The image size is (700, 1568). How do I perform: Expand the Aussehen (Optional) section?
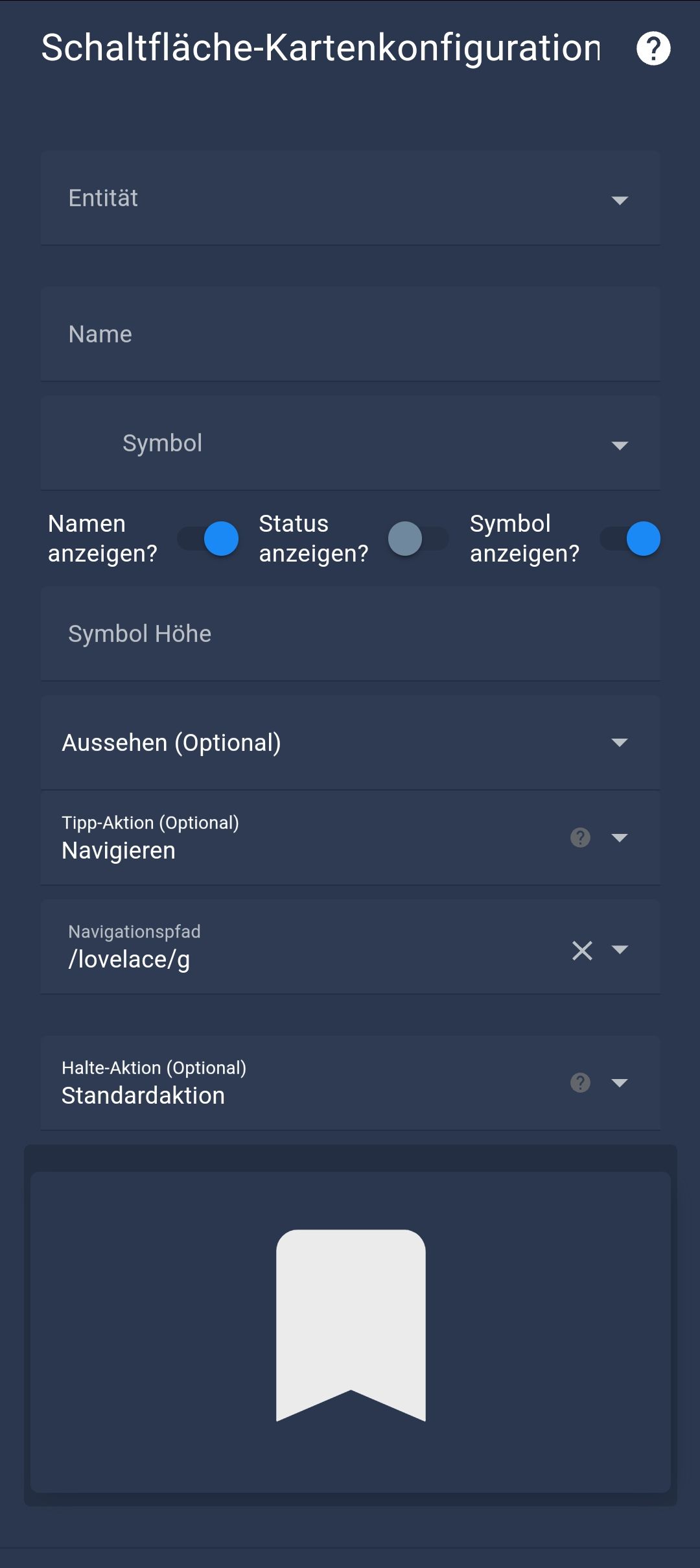point(350,743)
